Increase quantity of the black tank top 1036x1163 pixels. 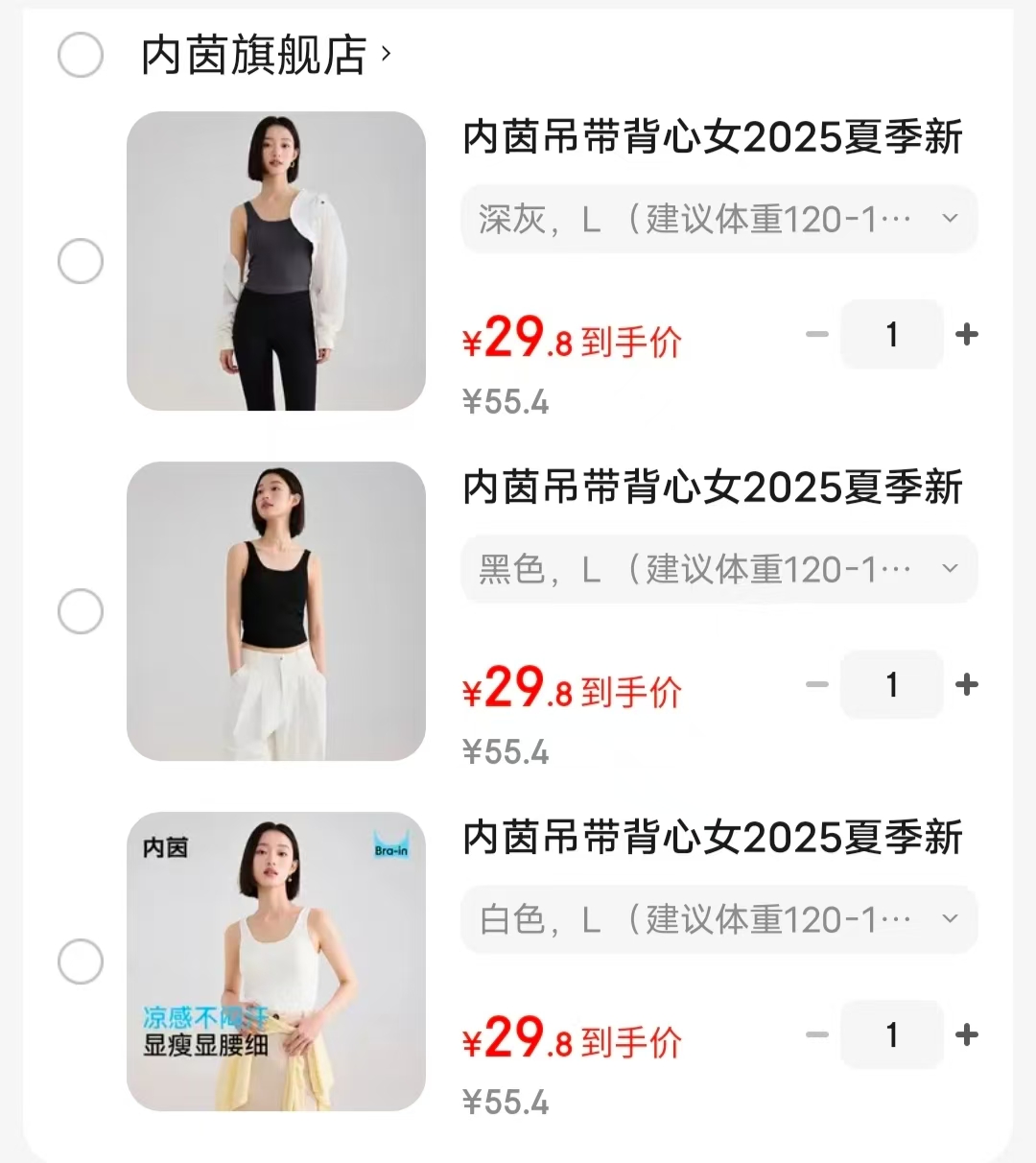(x=966, y=684)
